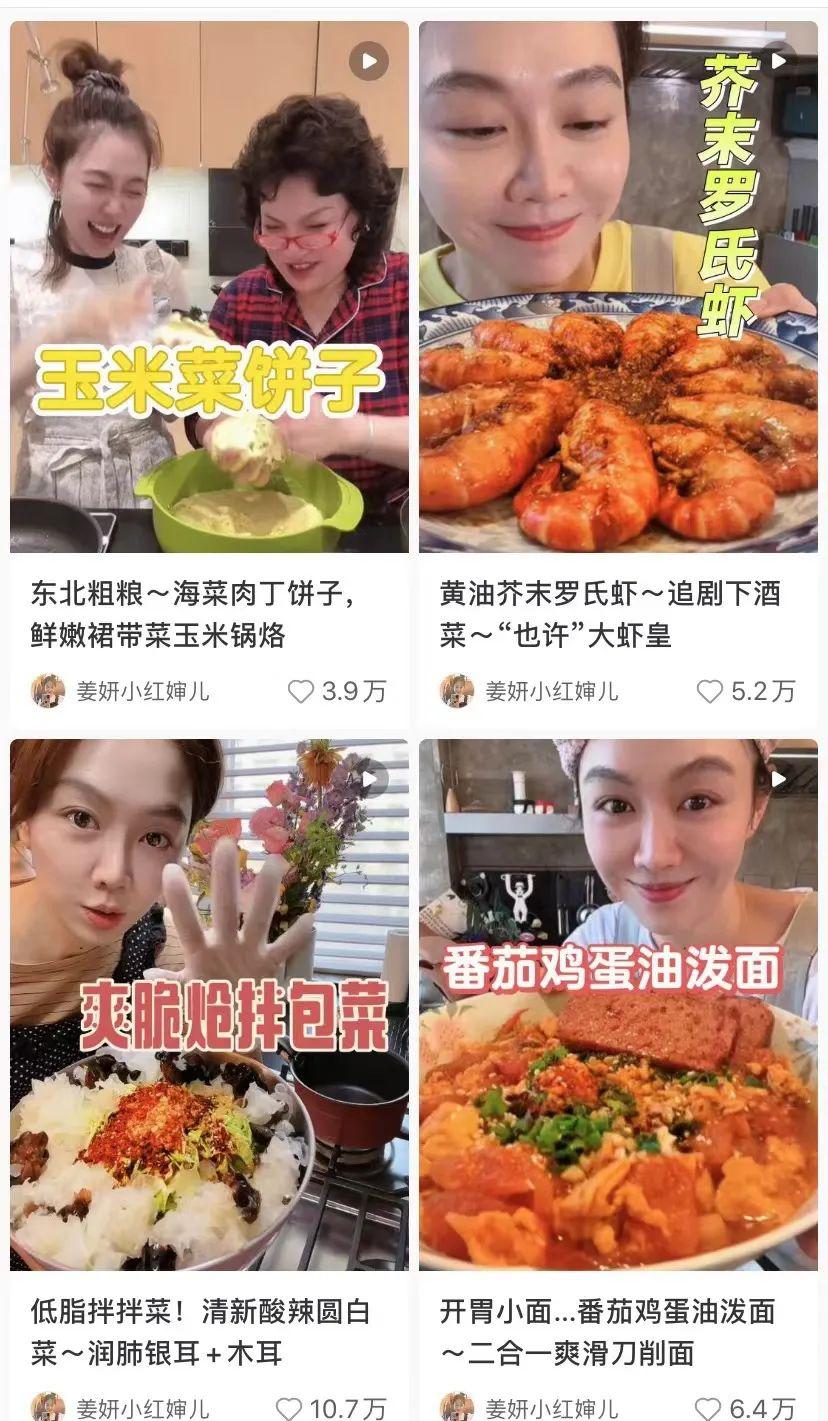View author profile under 开胃小面 post

click(457, 1407)
